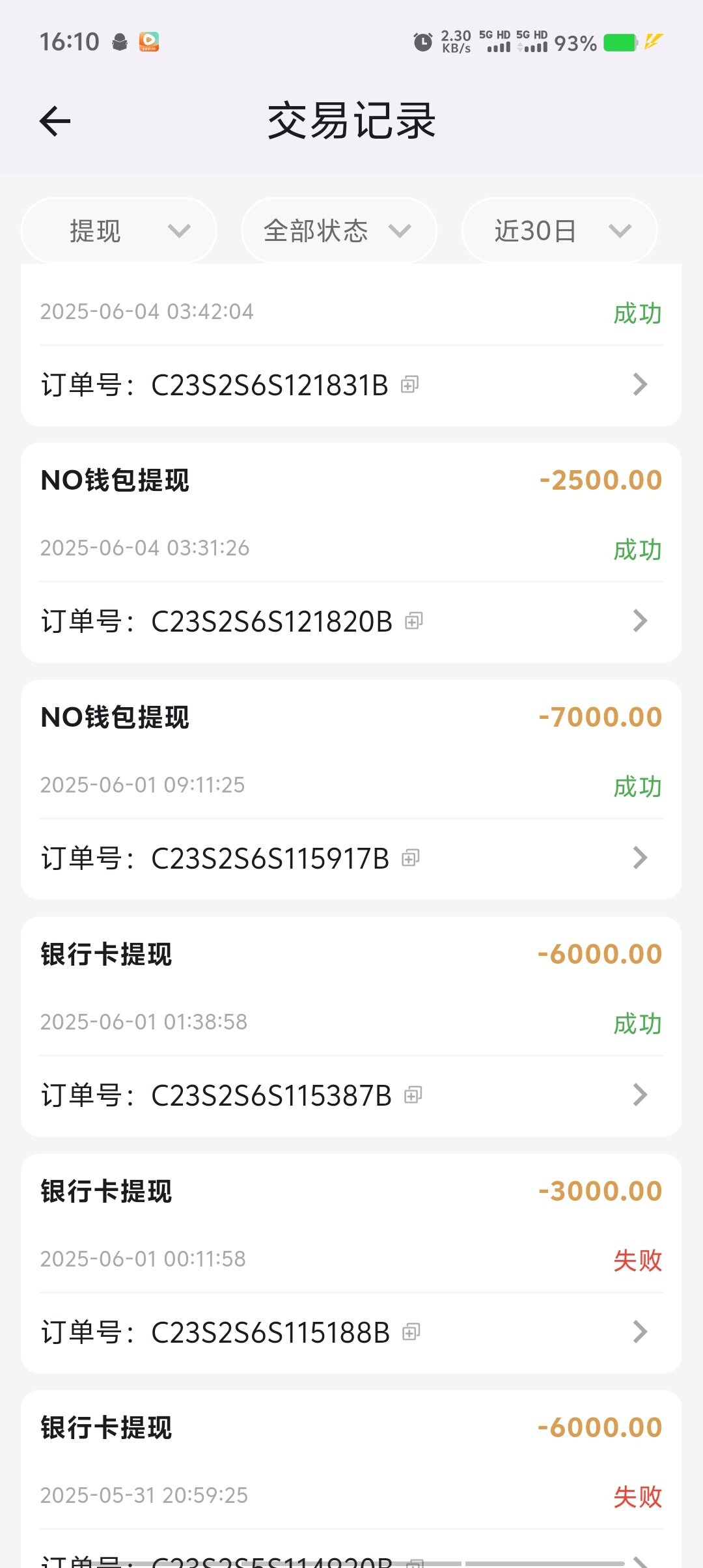Copy order number C23S2S6S115387B
Viewport: 703px width, 1568px height.
[413, 1095]
